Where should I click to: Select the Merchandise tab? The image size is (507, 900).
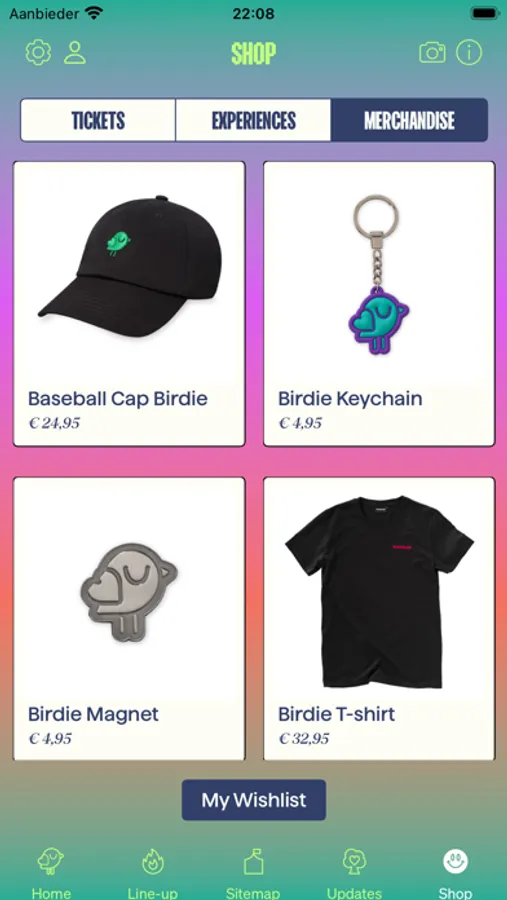click(409, 120)
